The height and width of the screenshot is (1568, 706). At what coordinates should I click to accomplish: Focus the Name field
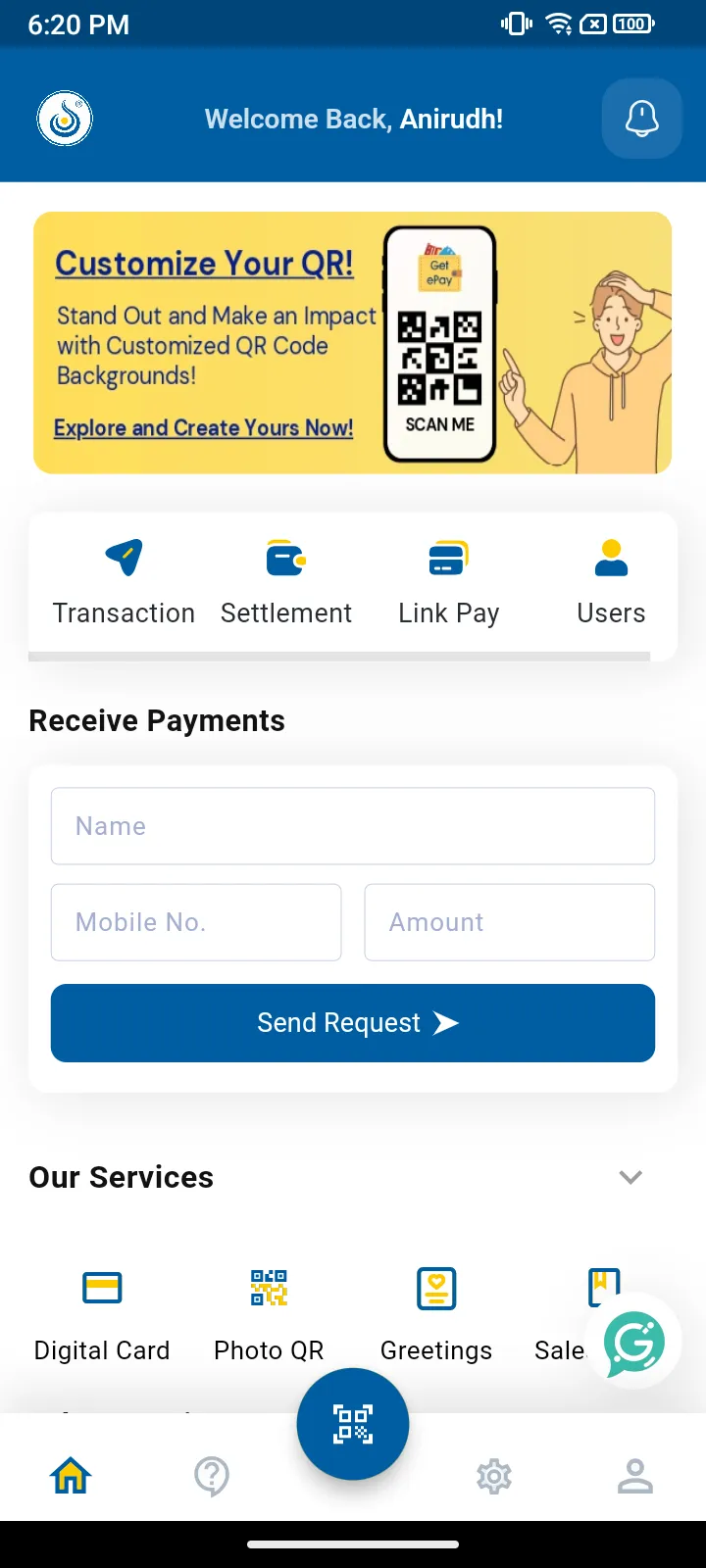point(353,826)
